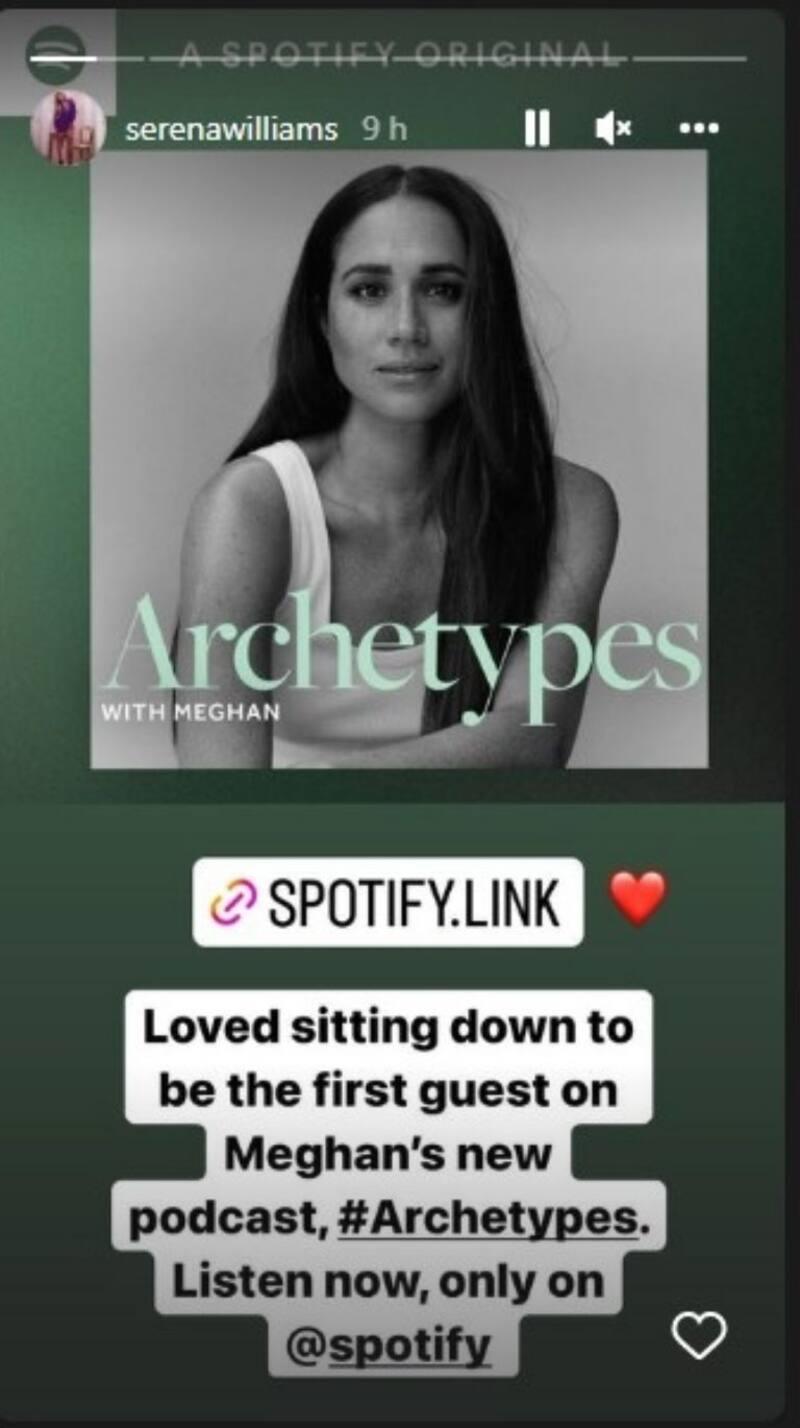The width and height of the screenshot is (800, 1428).
Task: Unmute the story sound
Action: tap(612, 128)
